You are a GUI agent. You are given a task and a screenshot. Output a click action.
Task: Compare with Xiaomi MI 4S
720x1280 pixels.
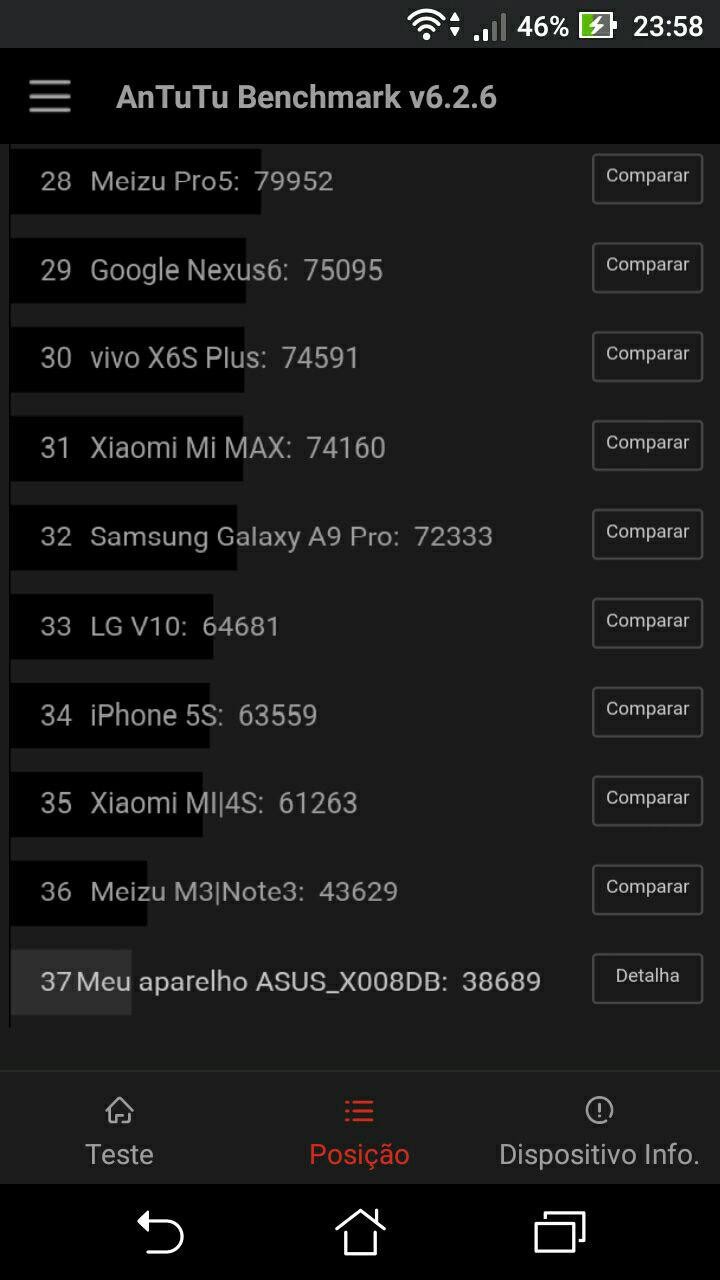click(647, 801)
